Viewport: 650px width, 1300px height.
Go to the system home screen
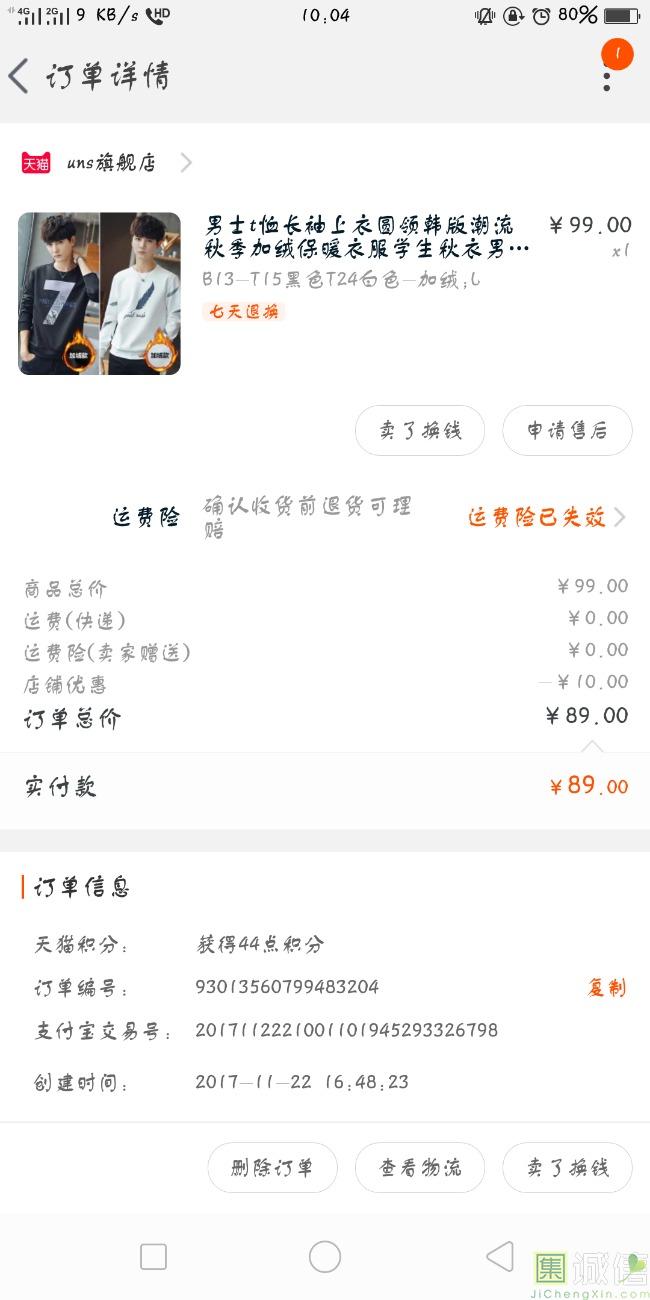[325, 1257]
